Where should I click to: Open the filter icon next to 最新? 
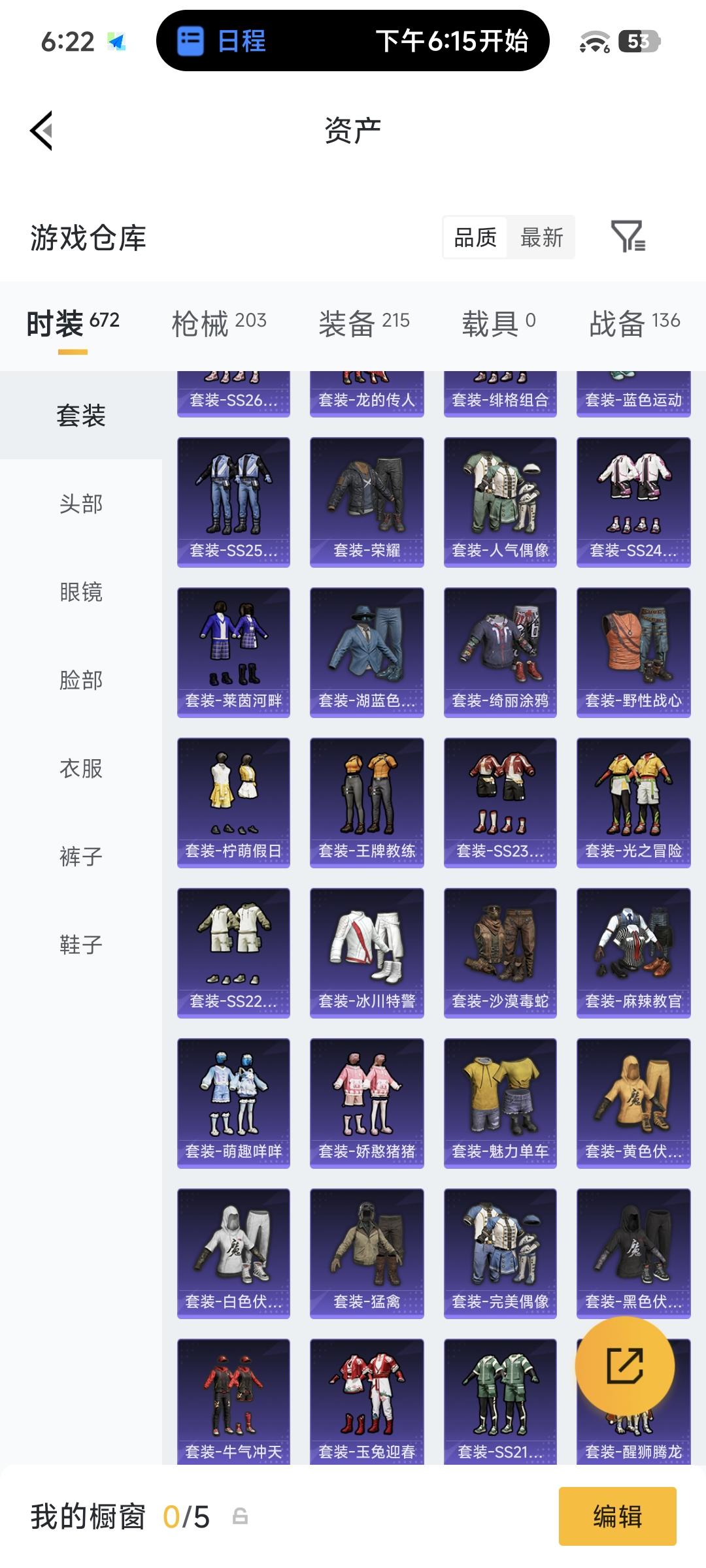pos(628,237)
